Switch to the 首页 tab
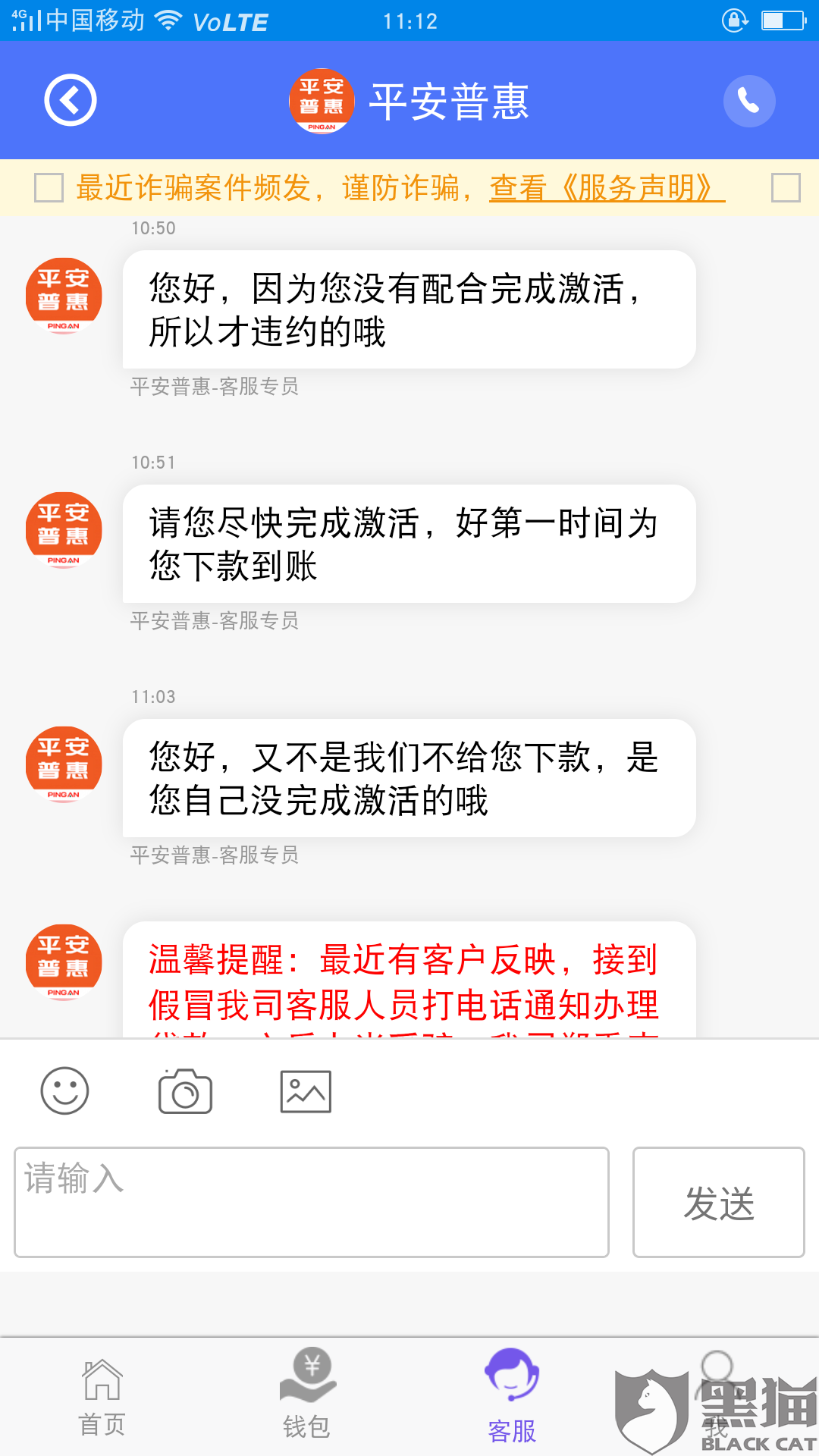Viewport: 819px width, 1456px height. click(x=102, y=1397)
